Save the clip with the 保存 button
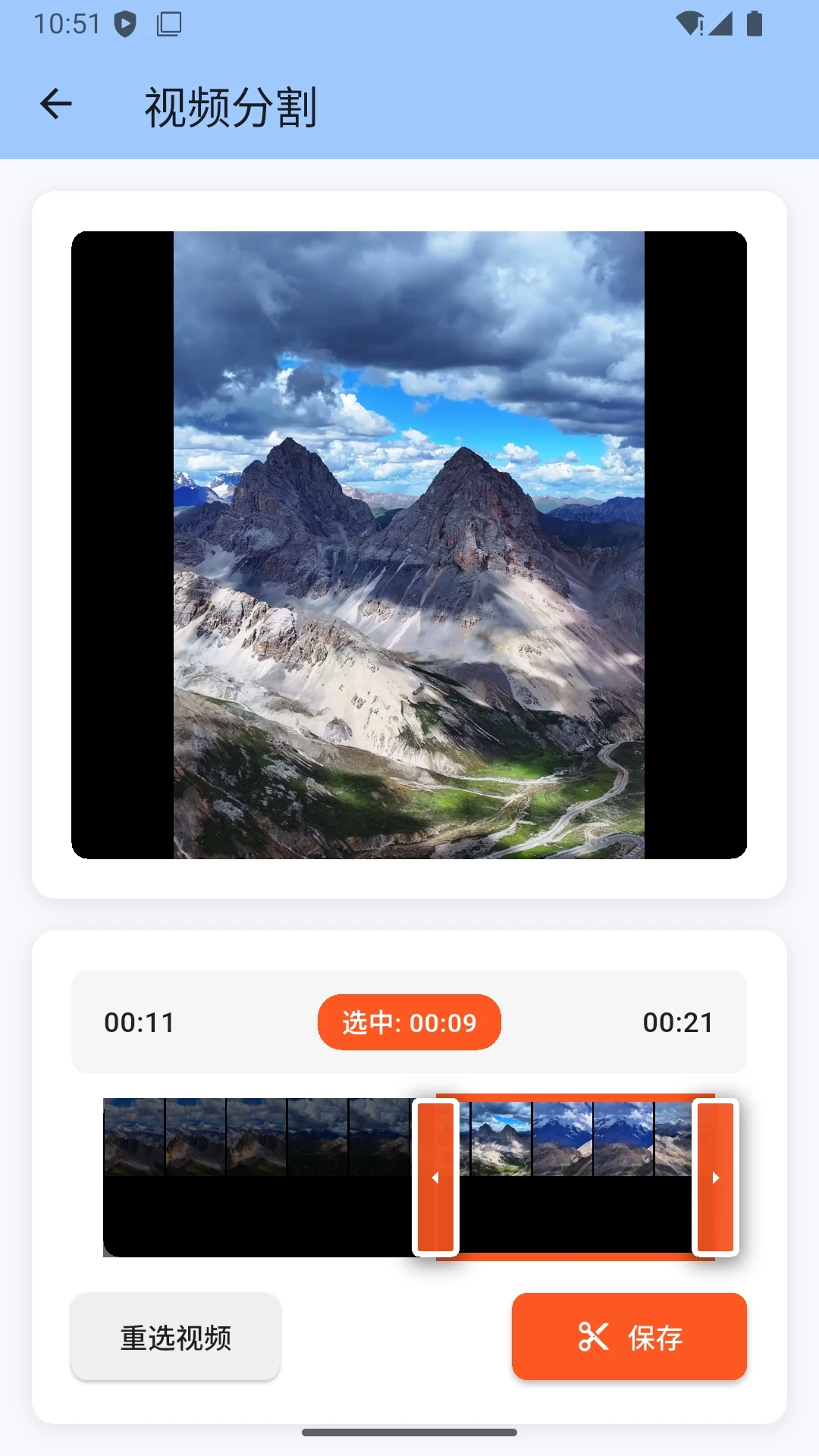Viewport: 819px width, 1456px height. pyautogui.click(x=629, y=1337)
